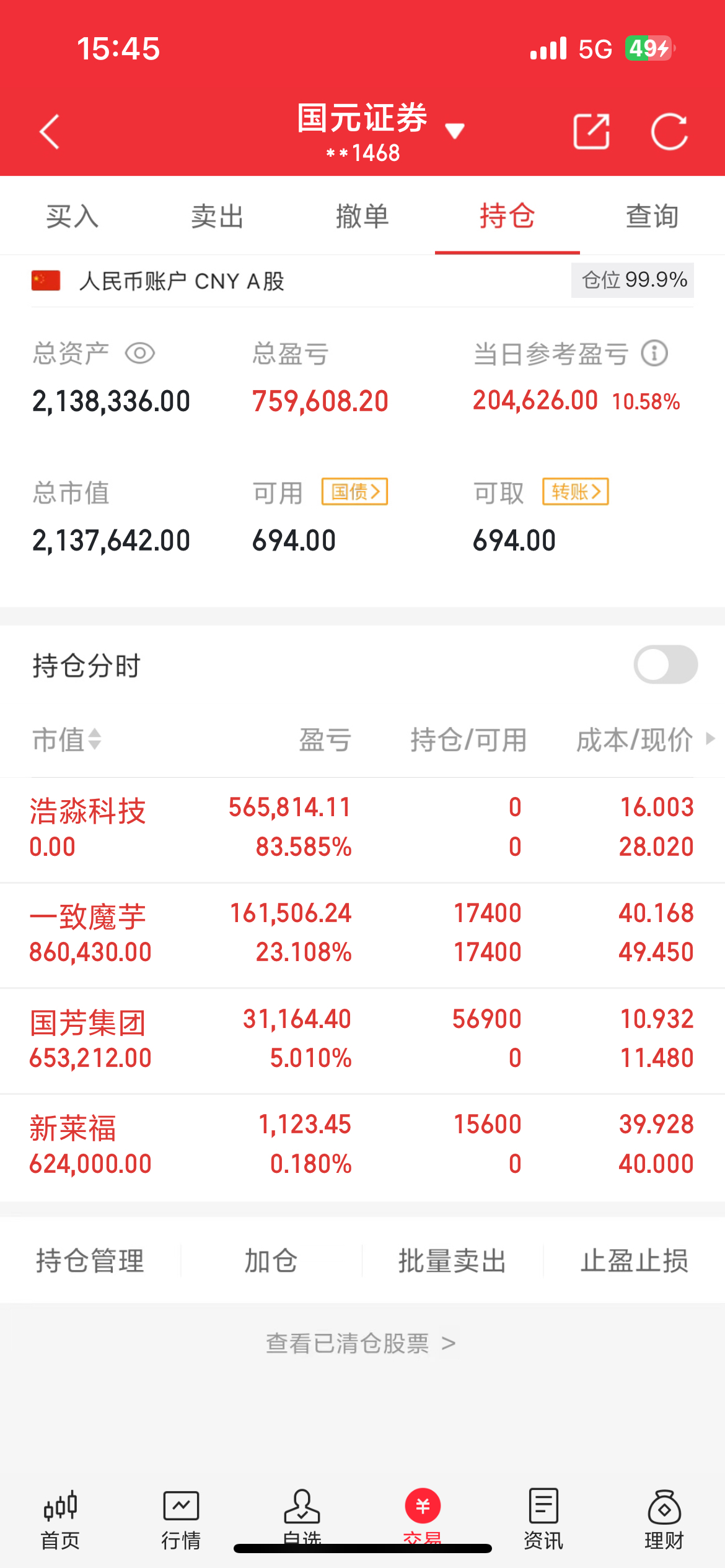Open 转账 next to 可取

tap(575, 491)
